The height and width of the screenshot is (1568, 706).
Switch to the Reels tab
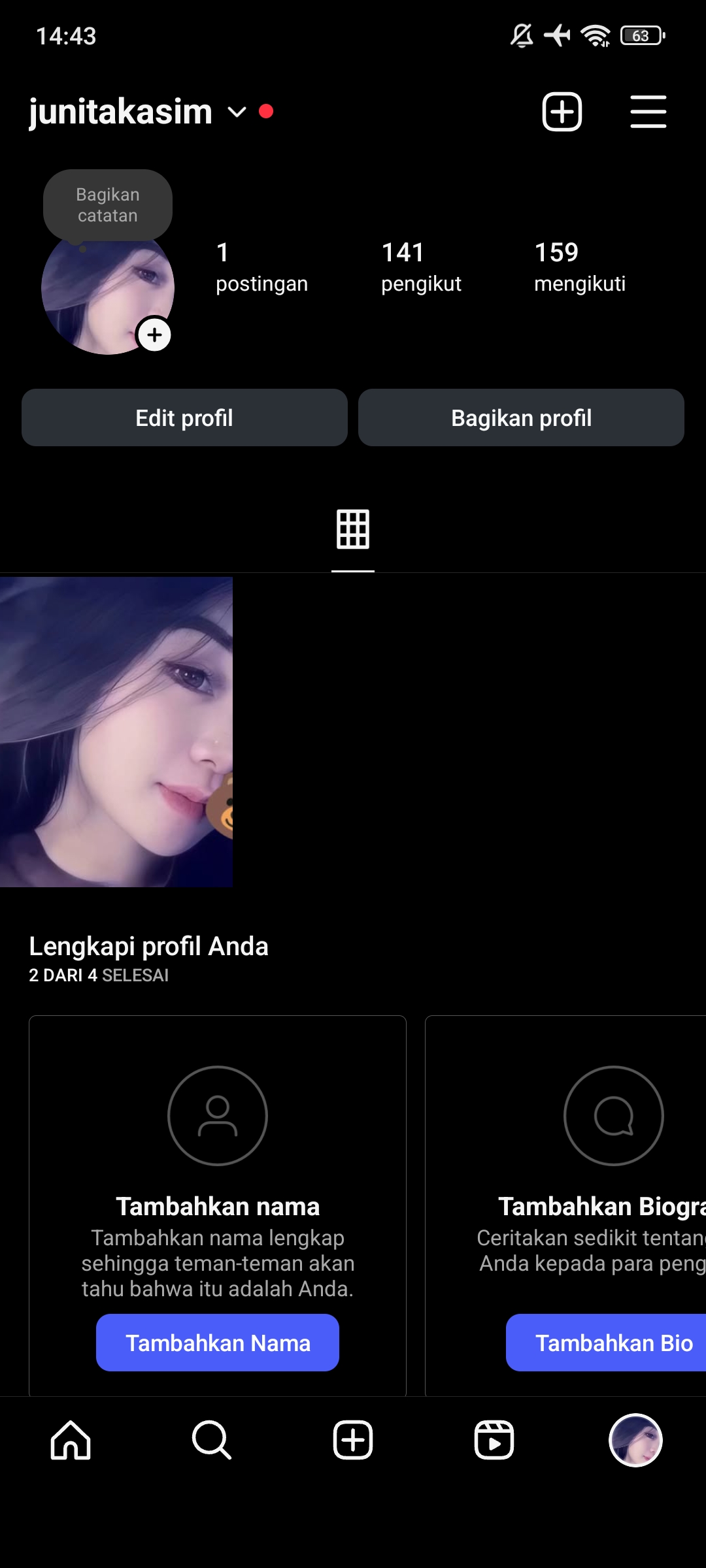point(494,1440)
